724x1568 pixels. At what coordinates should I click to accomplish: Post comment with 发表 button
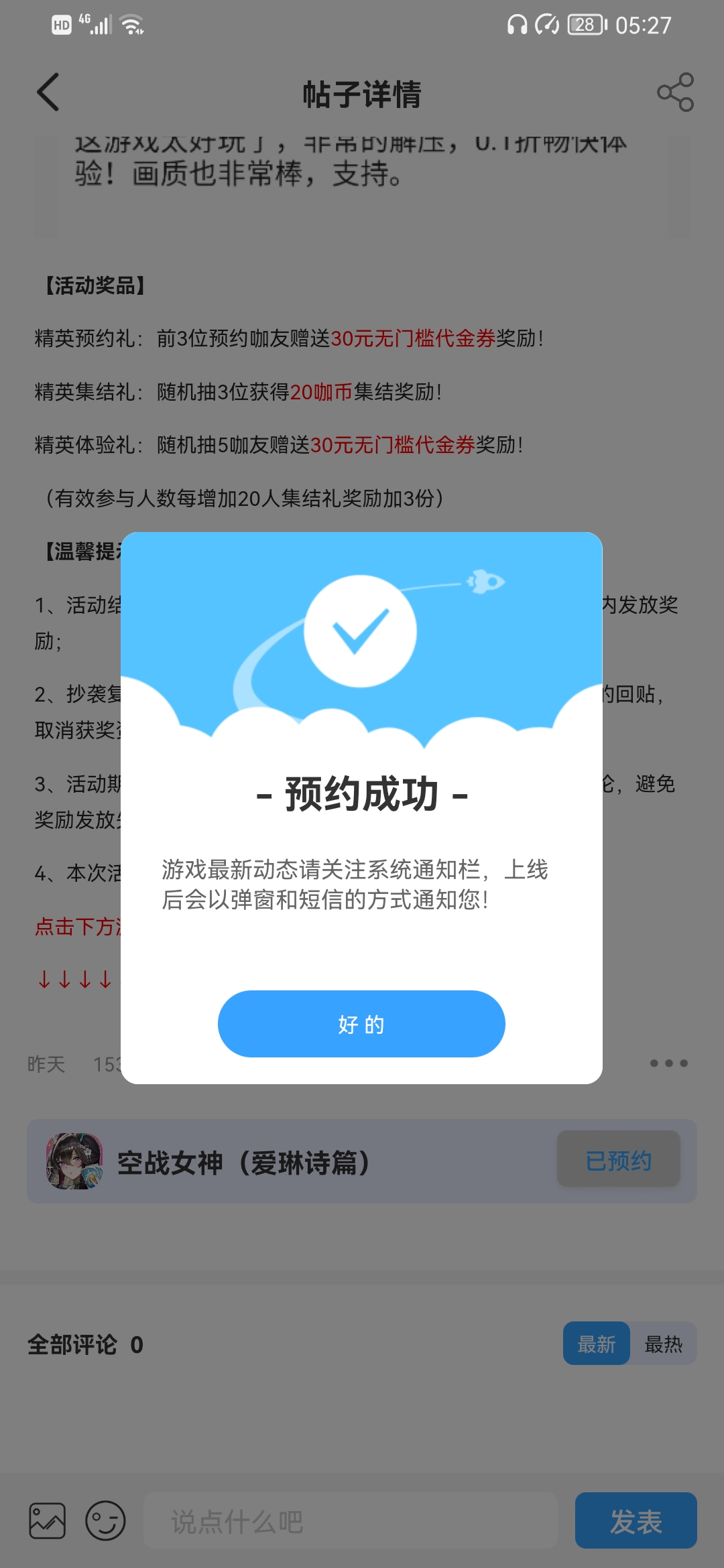click(x=636, y=1521)
